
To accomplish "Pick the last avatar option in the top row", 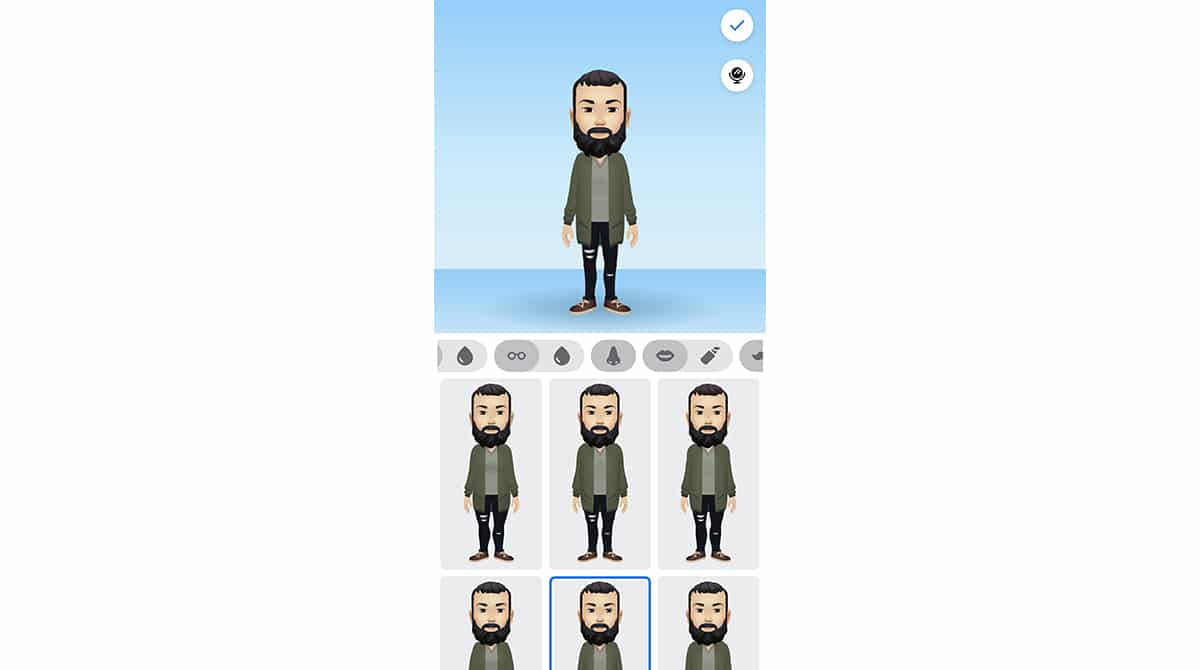I will 708,473.
